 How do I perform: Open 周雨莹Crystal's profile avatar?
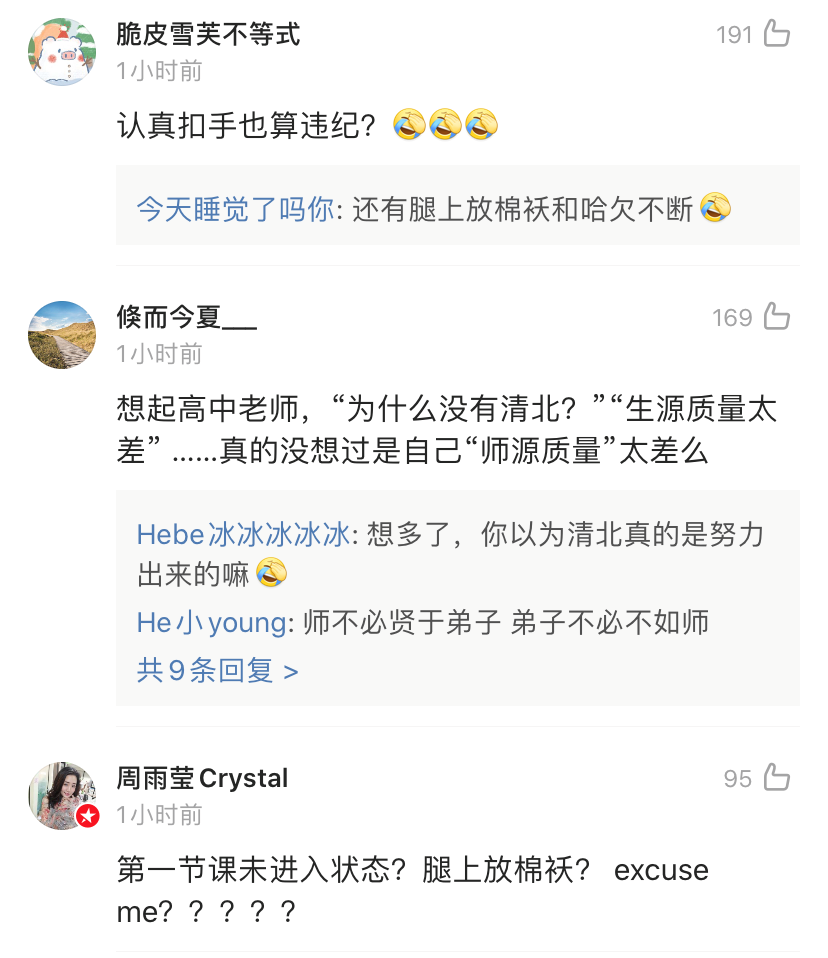pos(62,795)
